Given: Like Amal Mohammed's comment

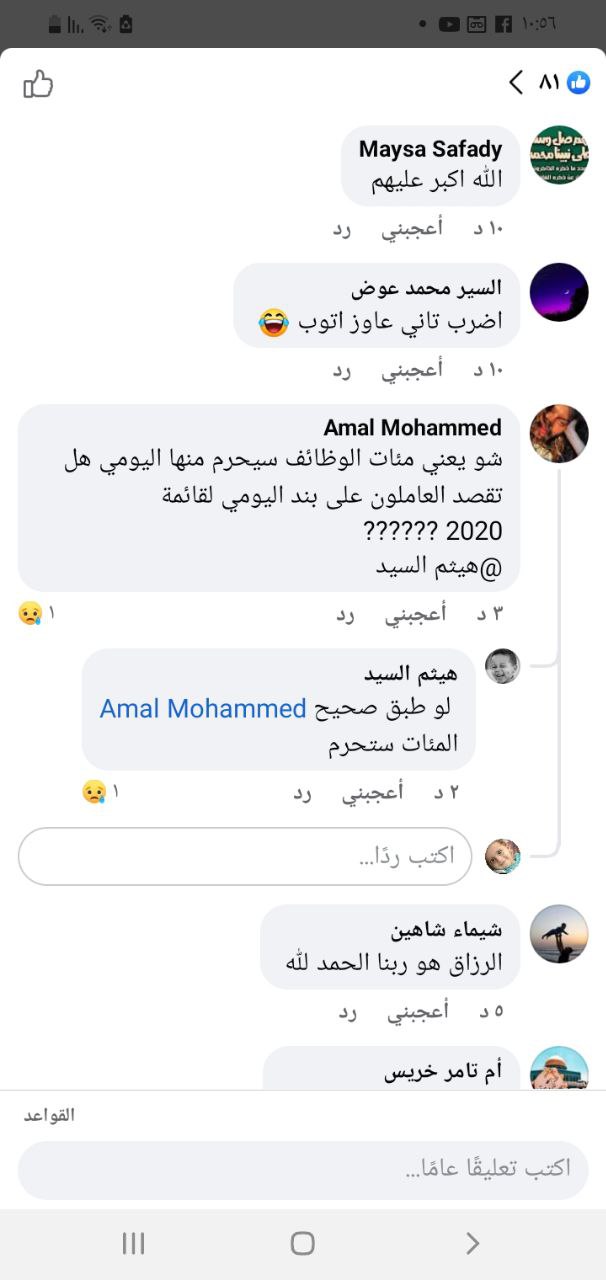Looking at the screenshot, I should click(416, 614).
